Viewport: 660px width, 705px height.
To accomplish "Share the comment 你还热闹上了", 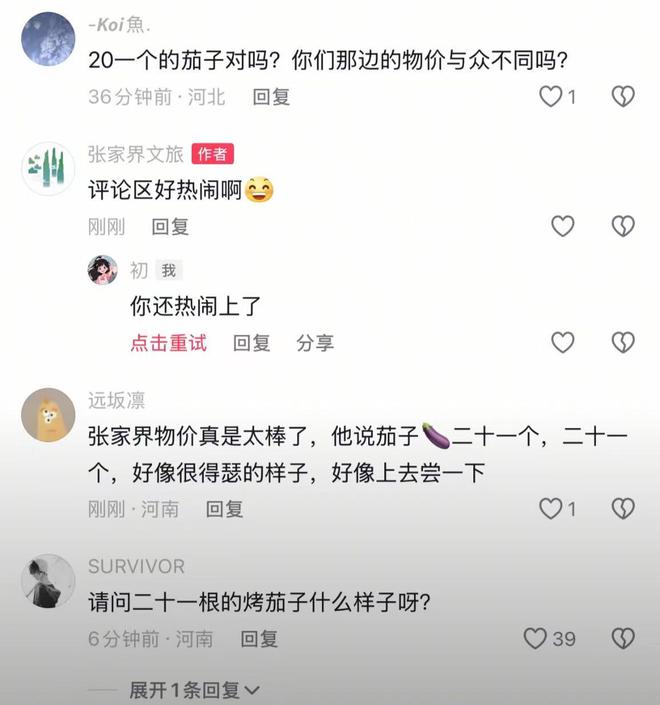I will (315, 343).
